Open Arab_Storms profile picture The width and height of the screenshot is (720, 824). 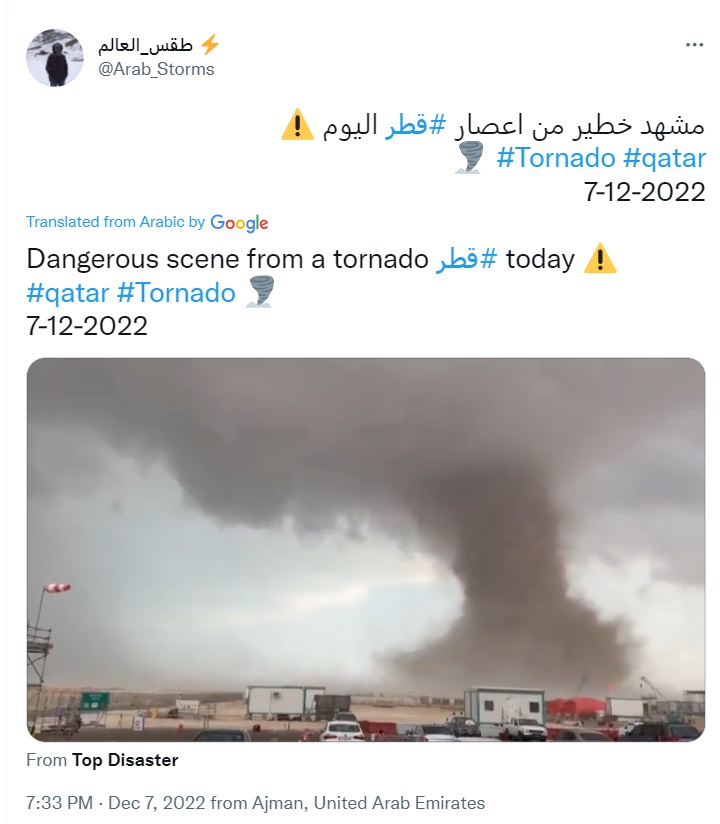[x=54, y=57]
